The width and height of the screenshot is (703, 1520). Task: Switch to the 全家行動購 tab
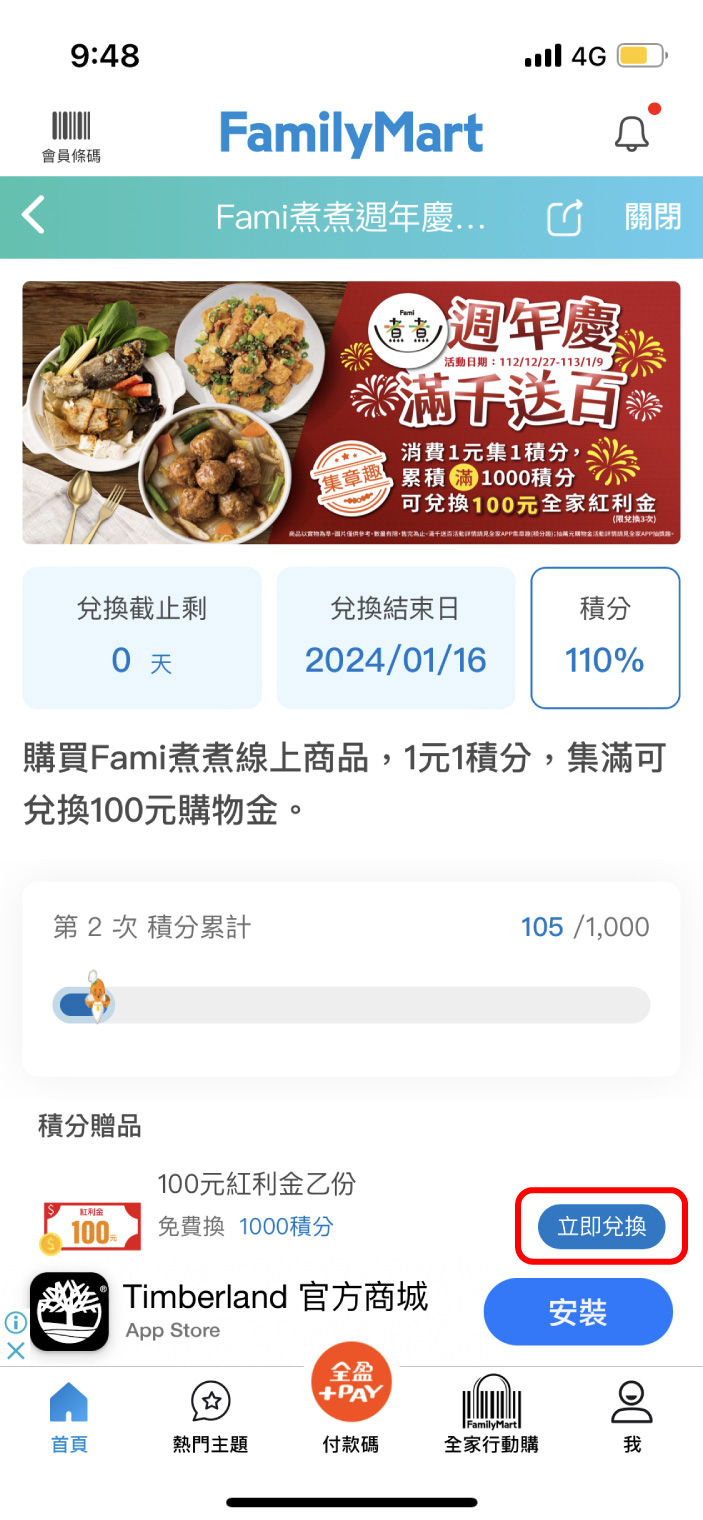(x=491, y=1416)
